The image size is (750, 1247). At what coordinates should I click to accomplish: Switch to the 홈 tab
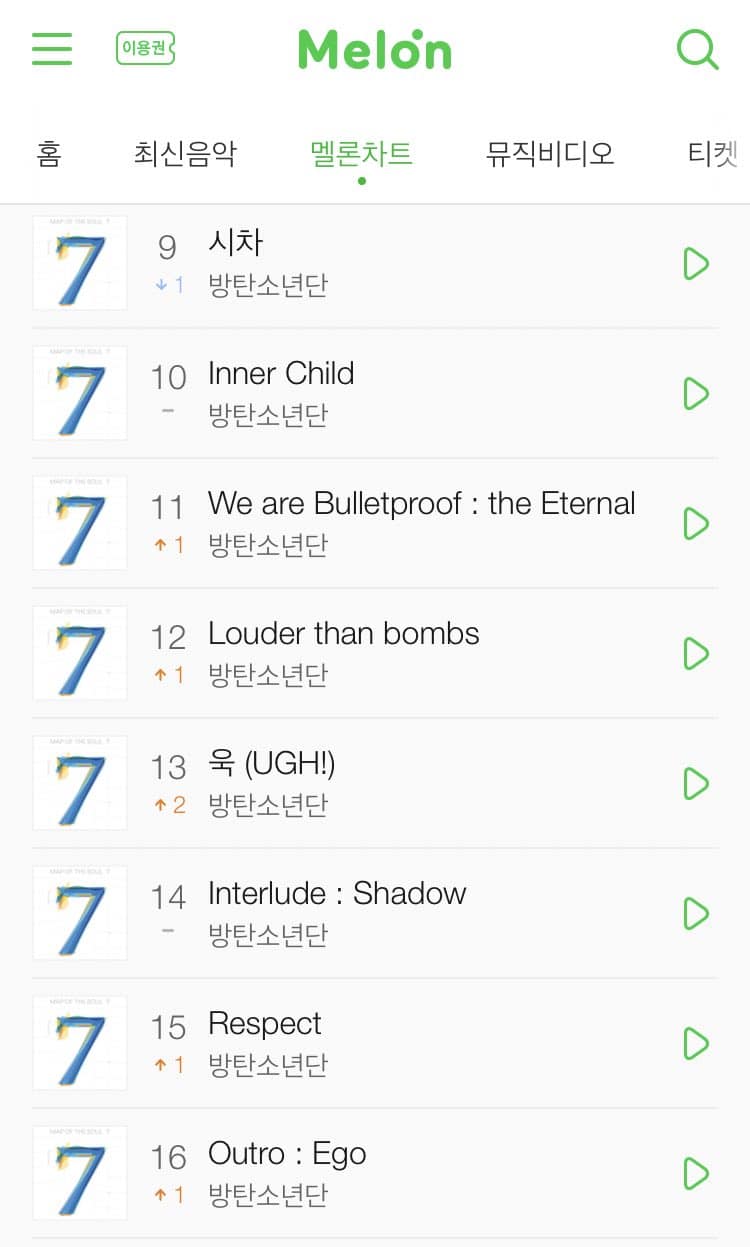48,154
